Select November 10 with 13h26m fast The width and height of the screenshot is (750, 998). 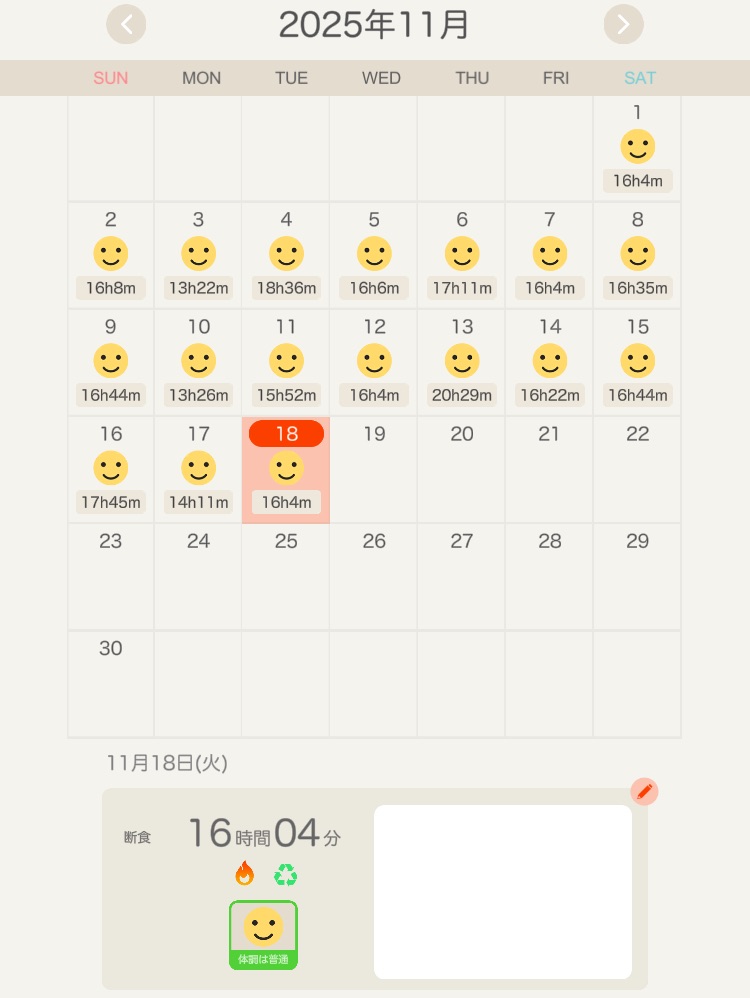coord(198,363)
